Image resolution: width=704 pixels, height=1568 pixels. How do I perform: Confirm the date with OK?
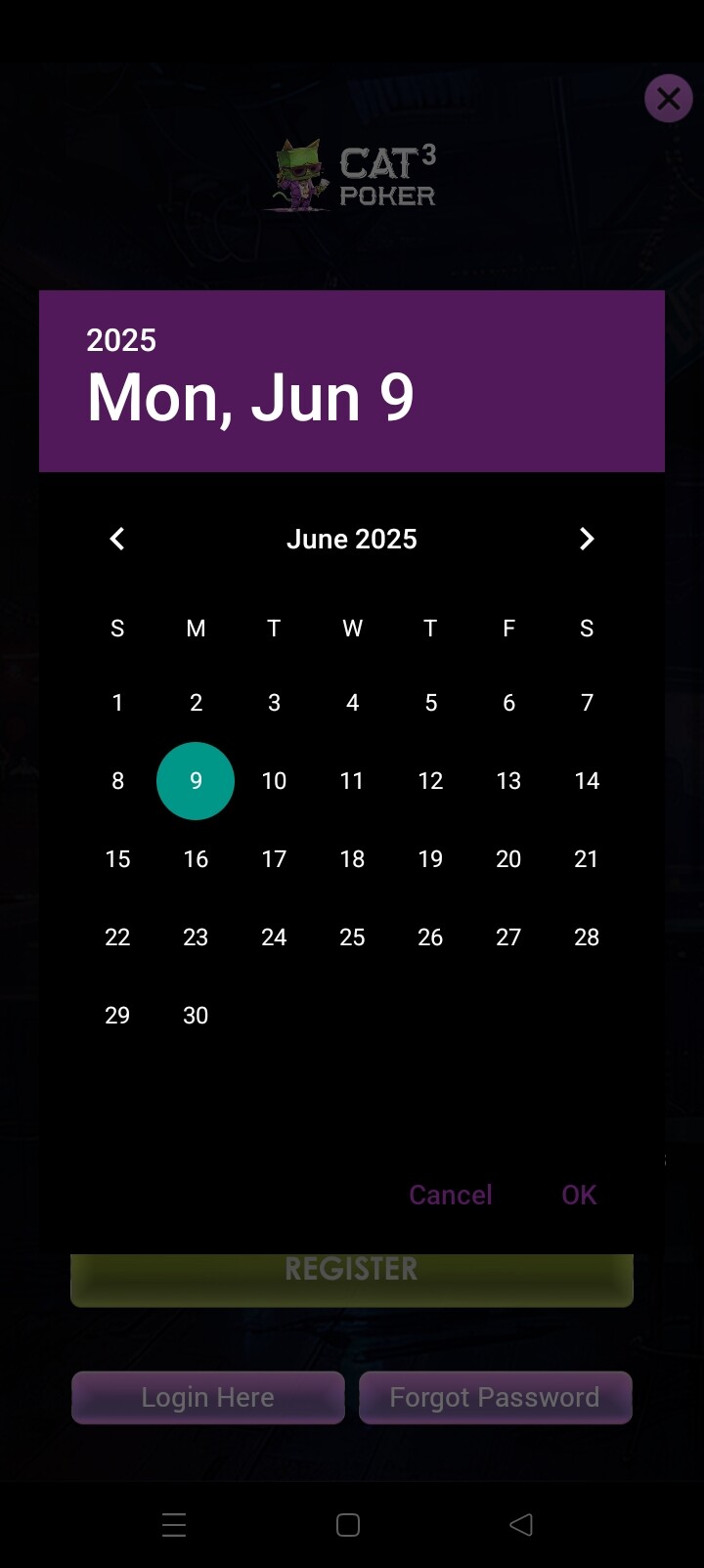point(579,1195)
